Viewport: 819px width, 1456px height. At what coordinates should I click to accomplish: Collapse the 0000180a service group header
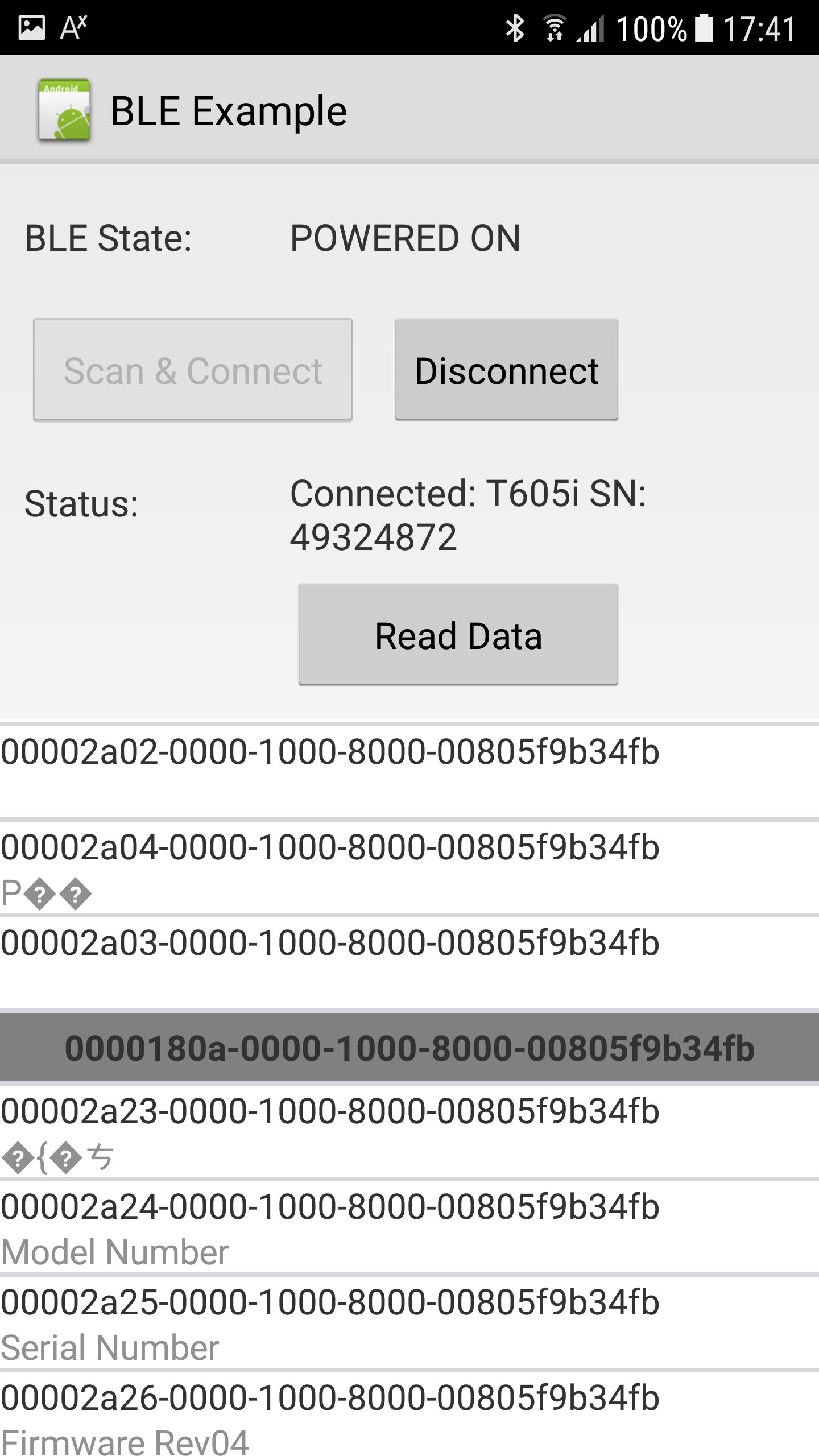[x=409, y=1048]
